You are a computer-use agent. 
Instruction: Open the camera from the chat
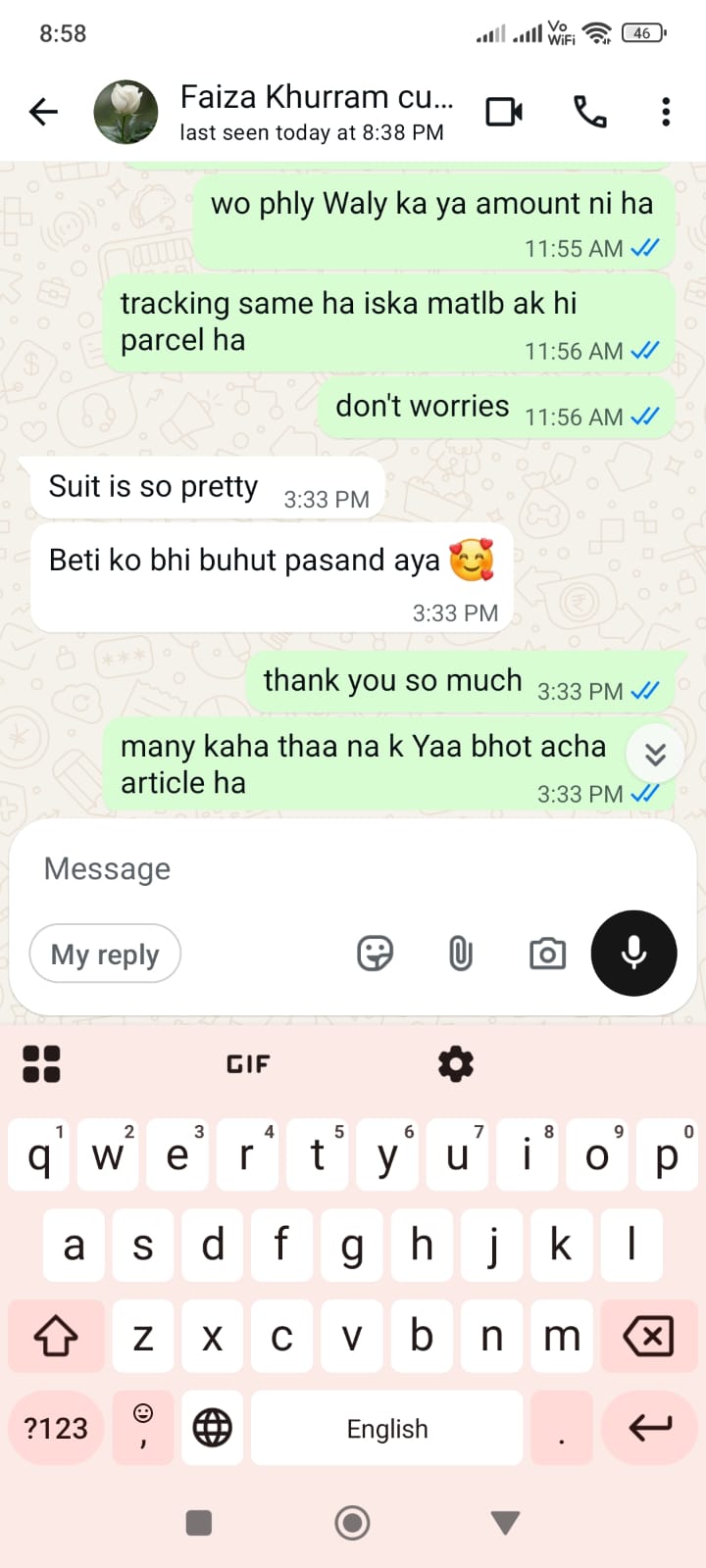pos(547,953)
